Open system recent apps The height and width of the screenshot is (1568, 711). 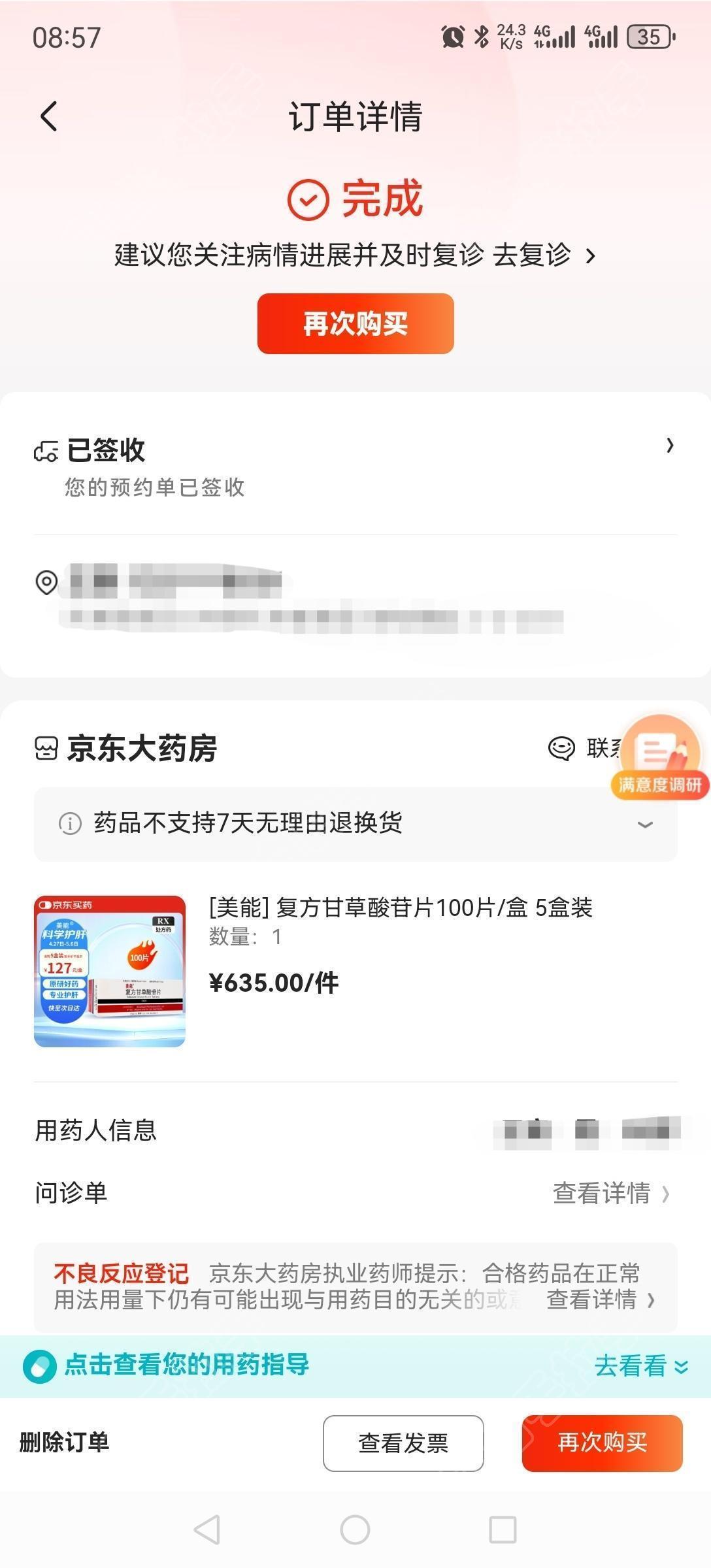click(x=503, y=1529)
